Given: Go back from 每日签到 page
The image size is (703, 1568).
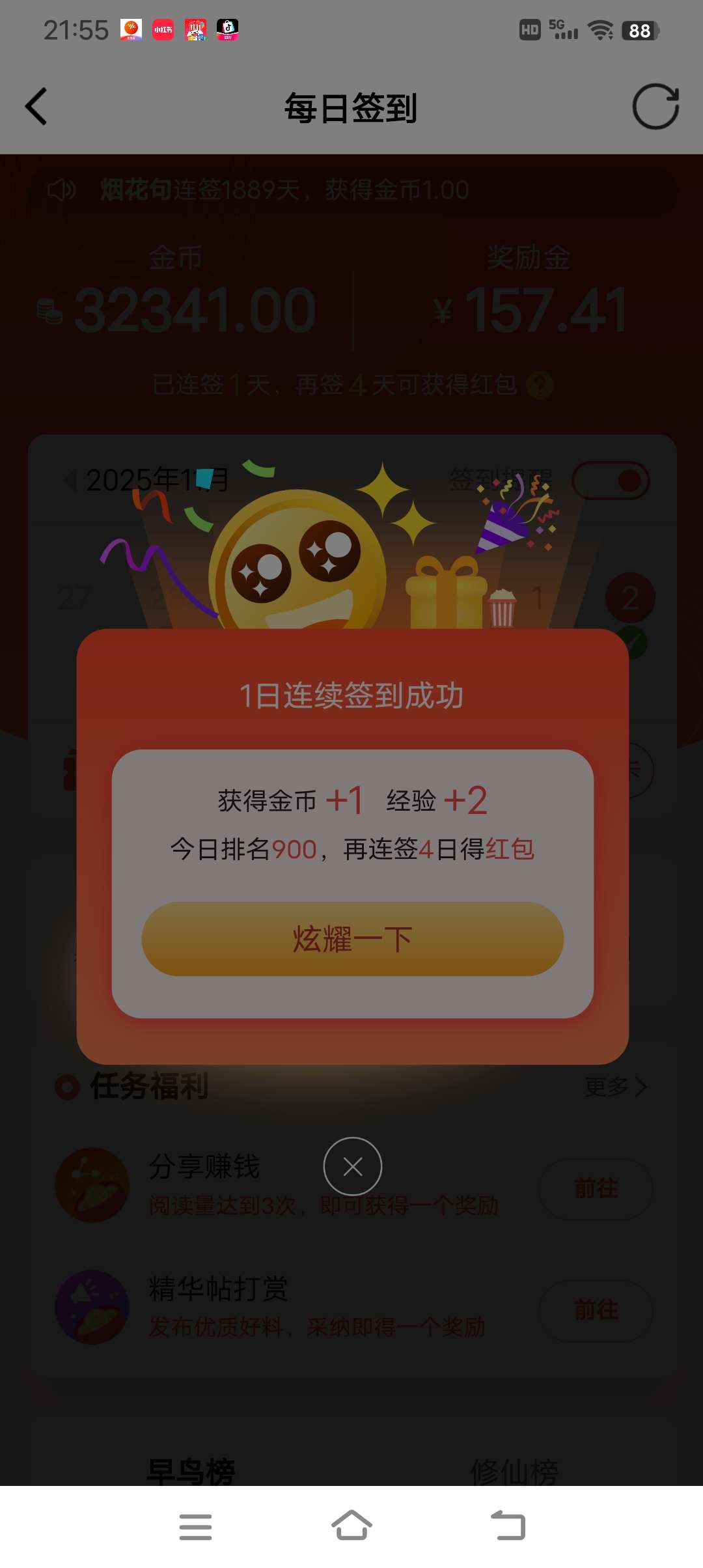Looking at the screenshot, I should [x=36, y=106].
